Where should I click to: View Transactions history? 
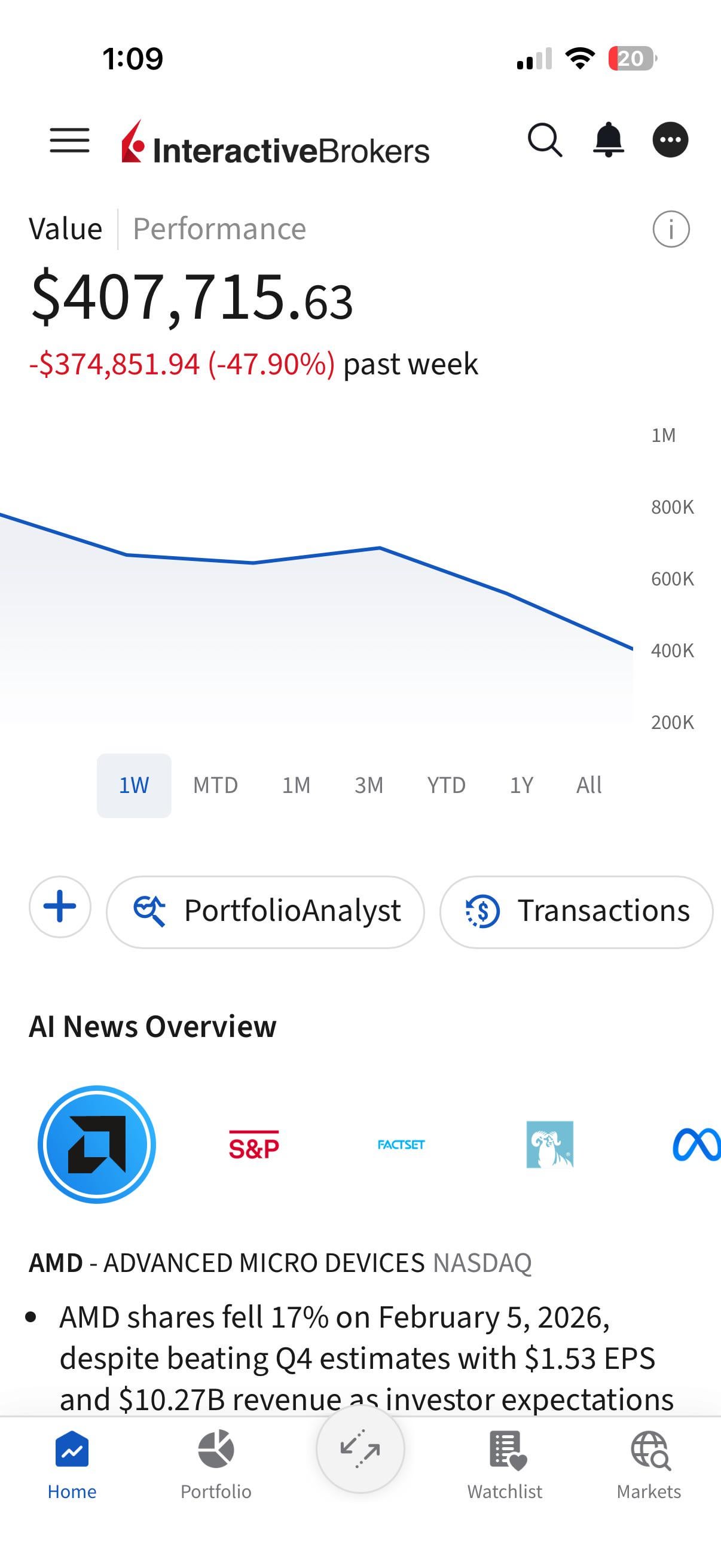(x=576, y=911)
